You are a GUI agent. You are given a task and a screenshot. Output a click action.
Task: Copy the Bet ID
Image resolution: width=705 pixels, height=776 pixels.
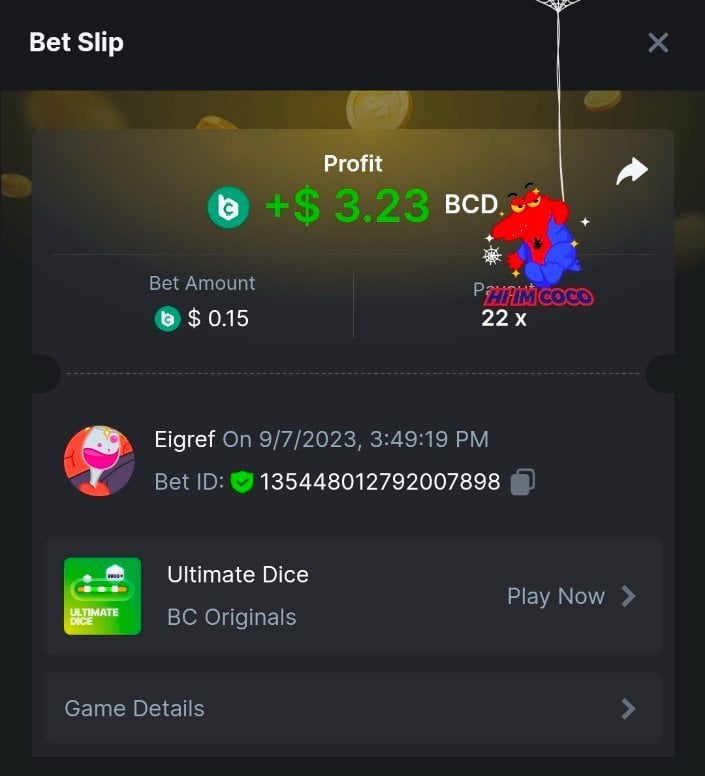522,482
